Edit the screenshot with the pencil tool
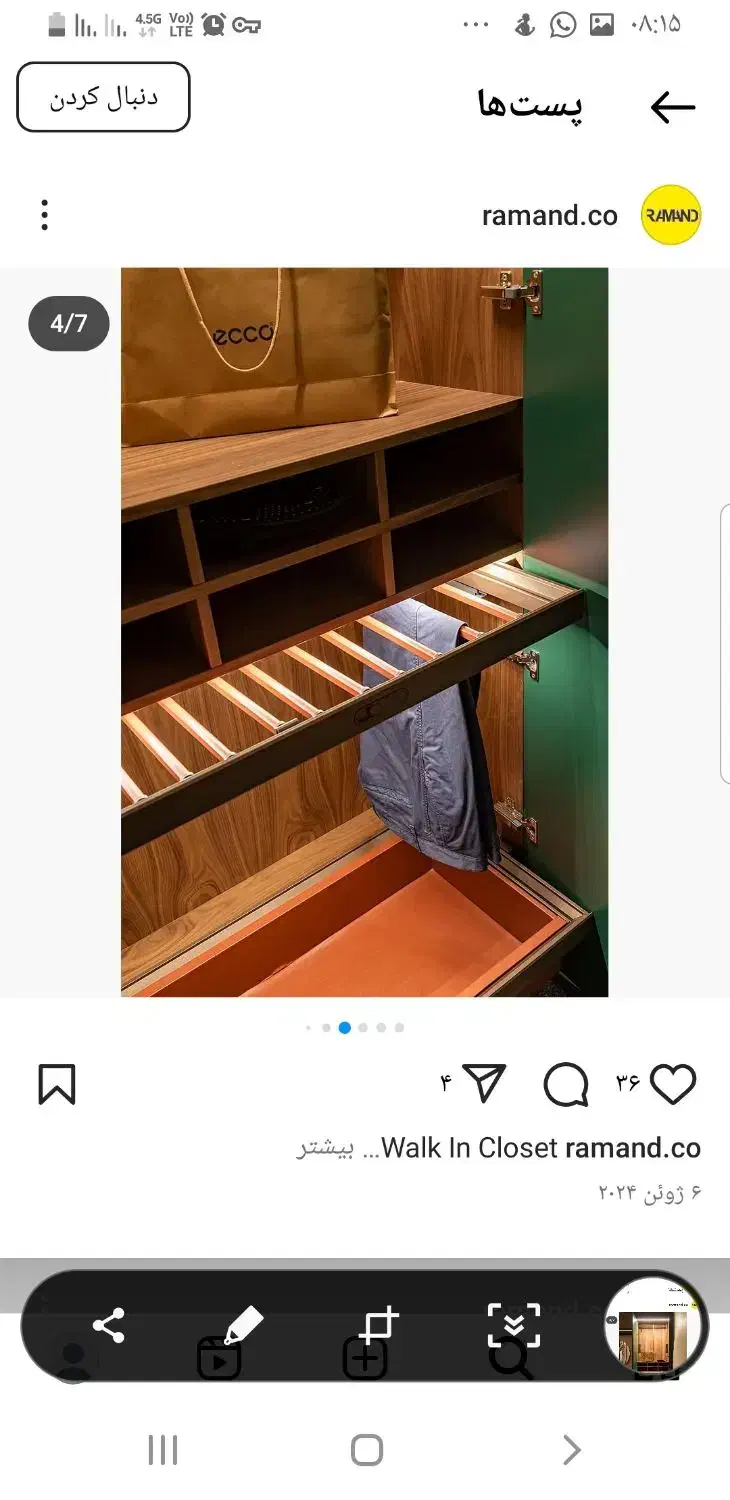 (243, 1326)
